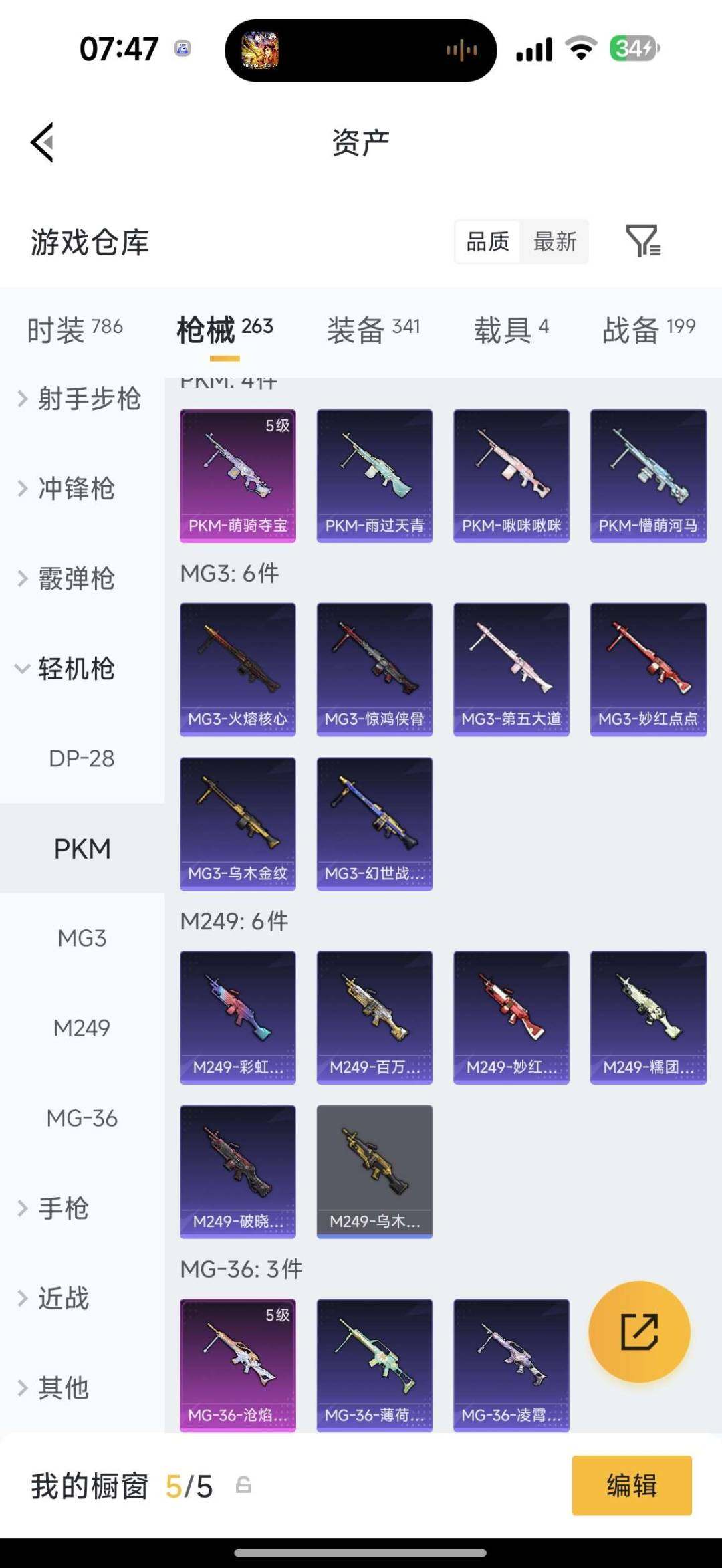Select DP-28 in the sidebar

(82, 758)
